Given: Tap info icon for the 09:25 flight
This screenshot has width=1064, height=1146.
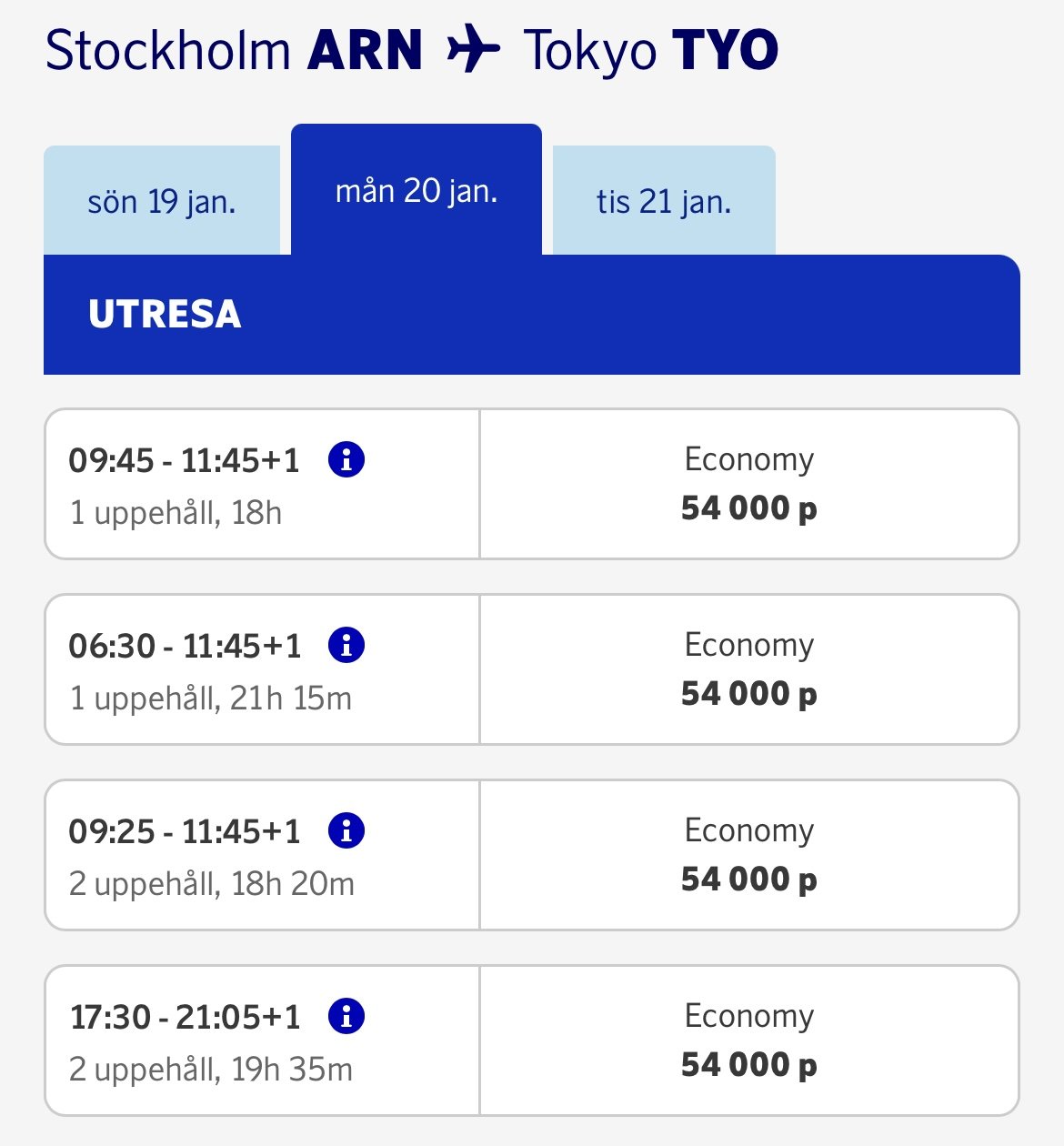Looking at the screenshot, I should (346, 830).
